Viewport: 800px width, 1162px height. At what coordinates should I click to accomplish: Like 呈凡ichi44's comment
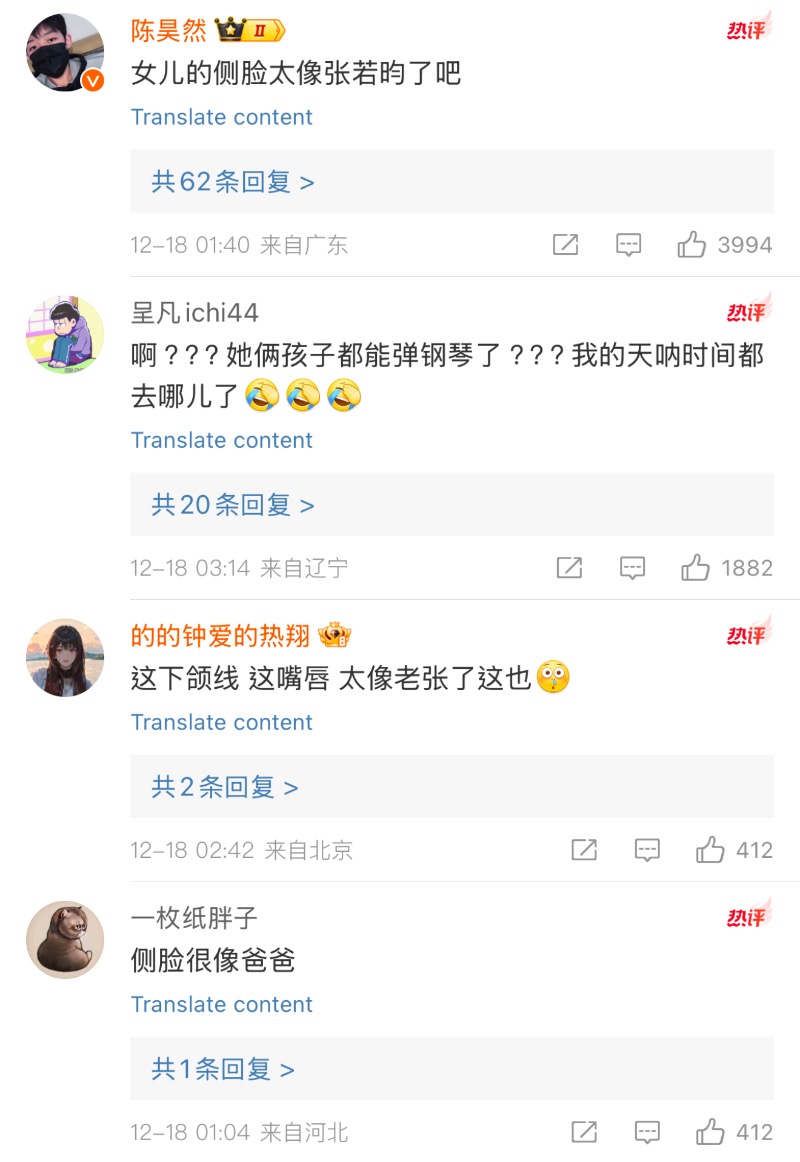click(695, 568)
